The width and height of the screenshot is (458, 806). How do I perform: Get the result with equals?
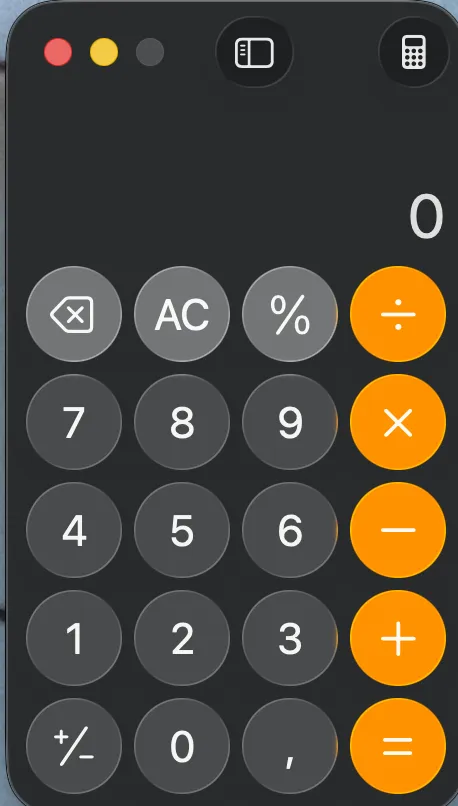(398, 745)
